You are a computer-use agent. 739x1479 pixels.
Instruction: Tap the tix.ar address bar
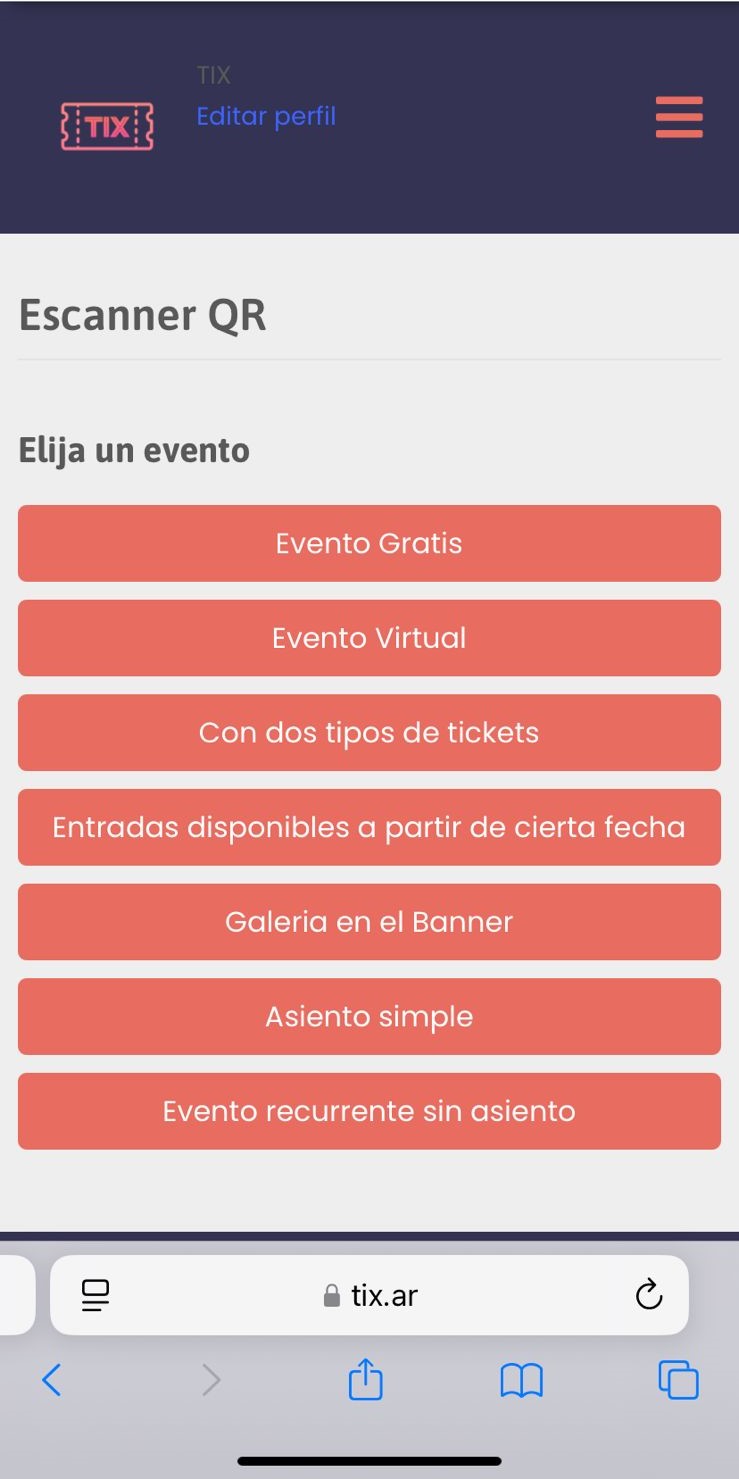click(x=369, y=1295)
